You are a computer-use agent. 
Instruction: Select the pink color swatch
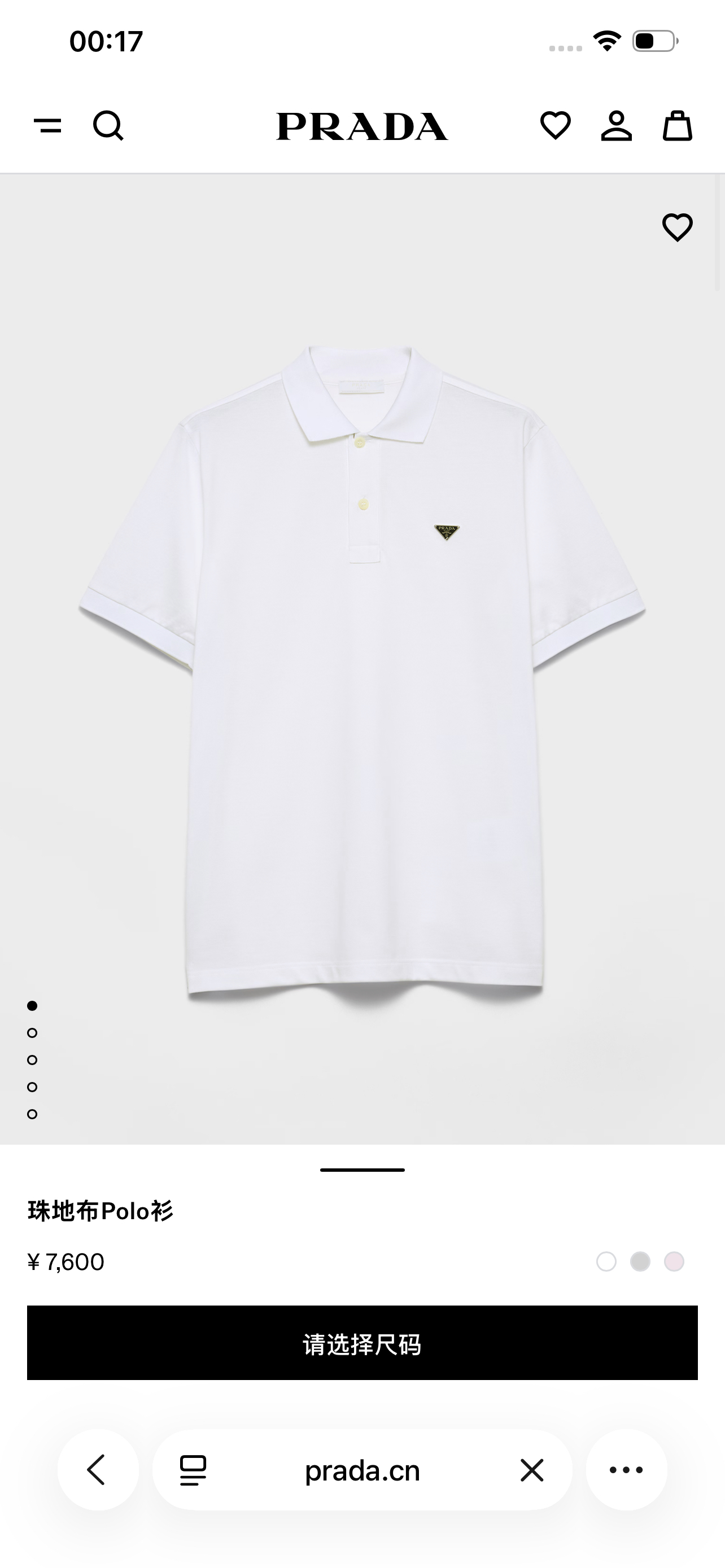[x=674, y=1261]
